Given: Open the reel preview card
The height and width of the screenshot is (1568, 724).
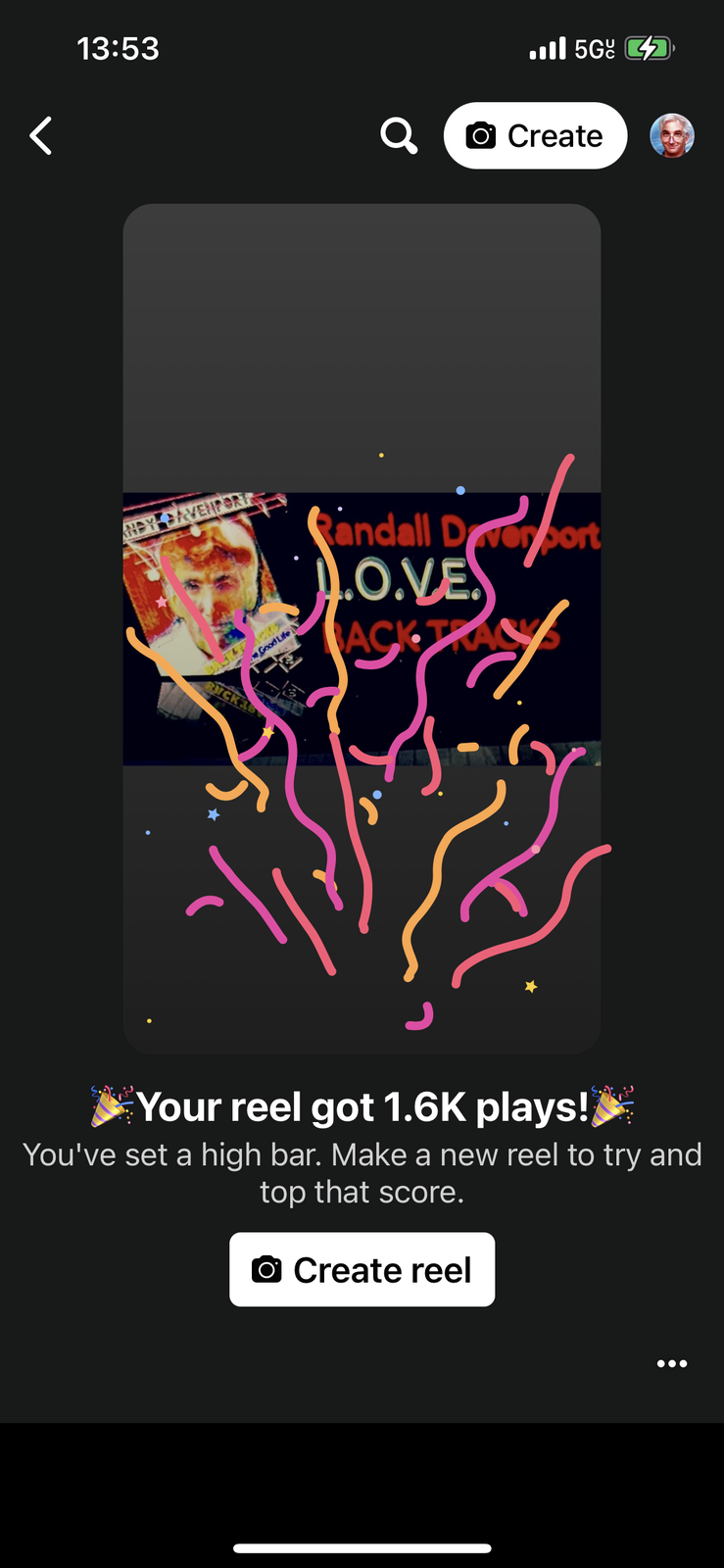Looking at the screenshot, I should click(x=362, y=628).
